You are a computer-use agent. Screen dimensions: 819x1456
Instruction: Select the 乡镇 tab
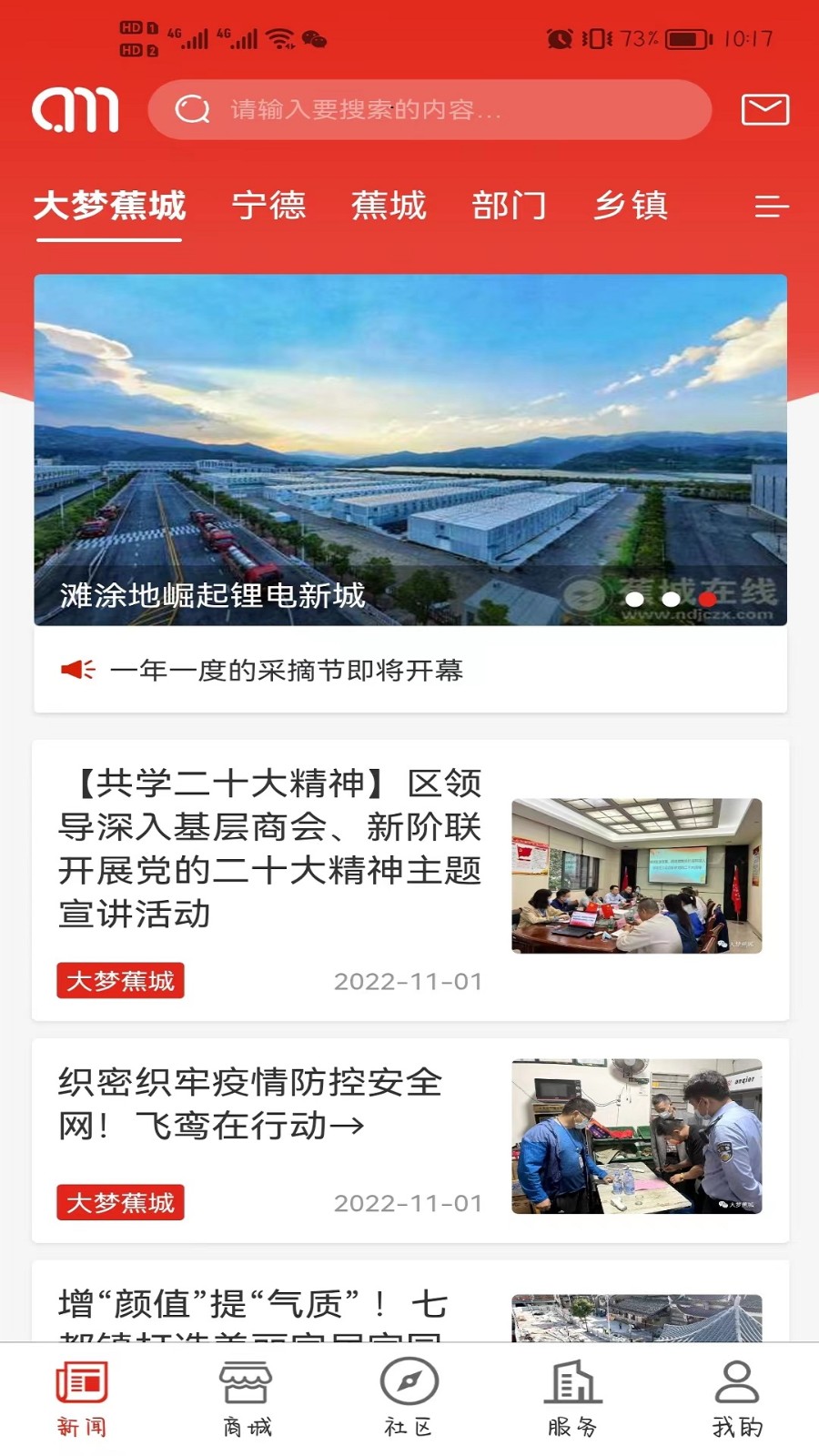[x=631, y=206]
